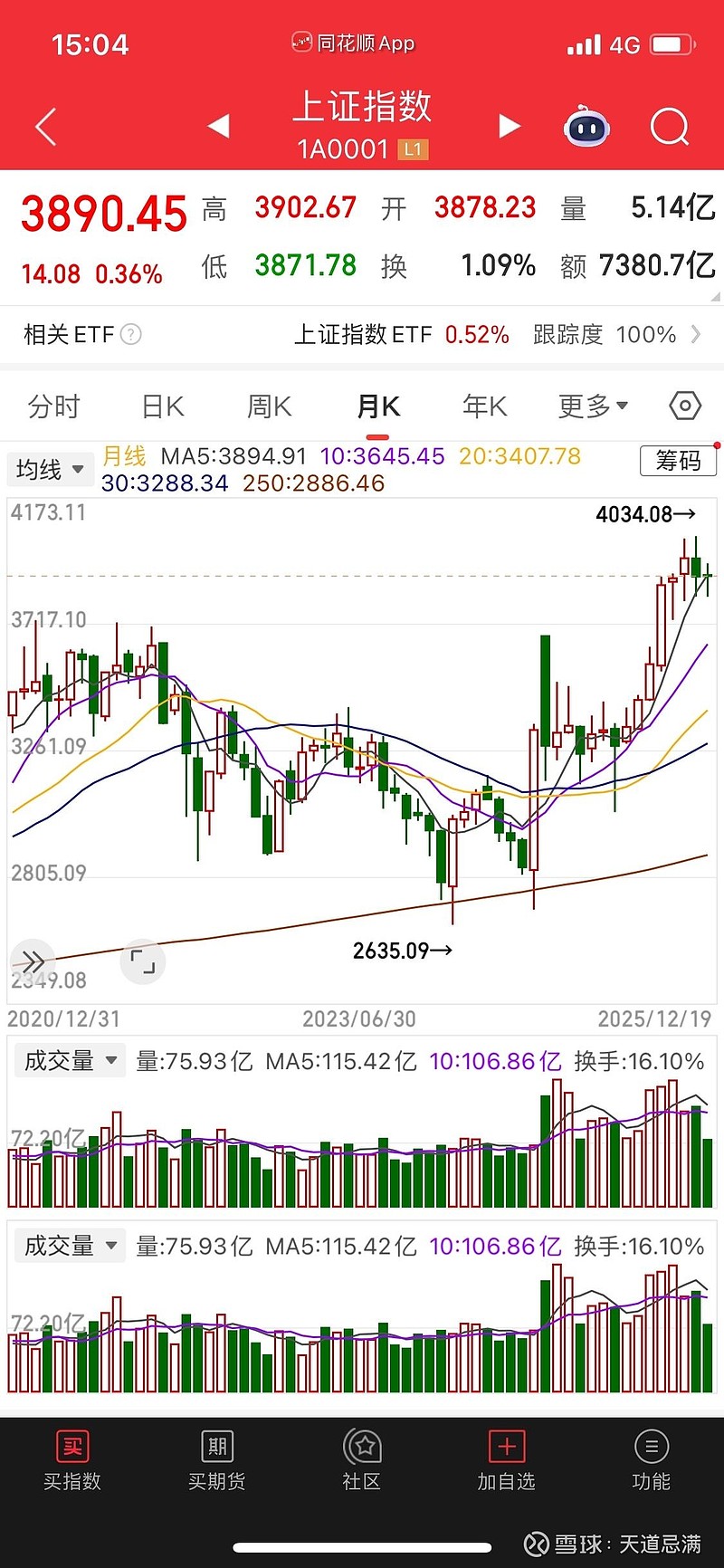Image resolution: width=724 pixels, height=1568 pixels.
Task: Expand the 更多 period dropdown
Action: (593, 406)
